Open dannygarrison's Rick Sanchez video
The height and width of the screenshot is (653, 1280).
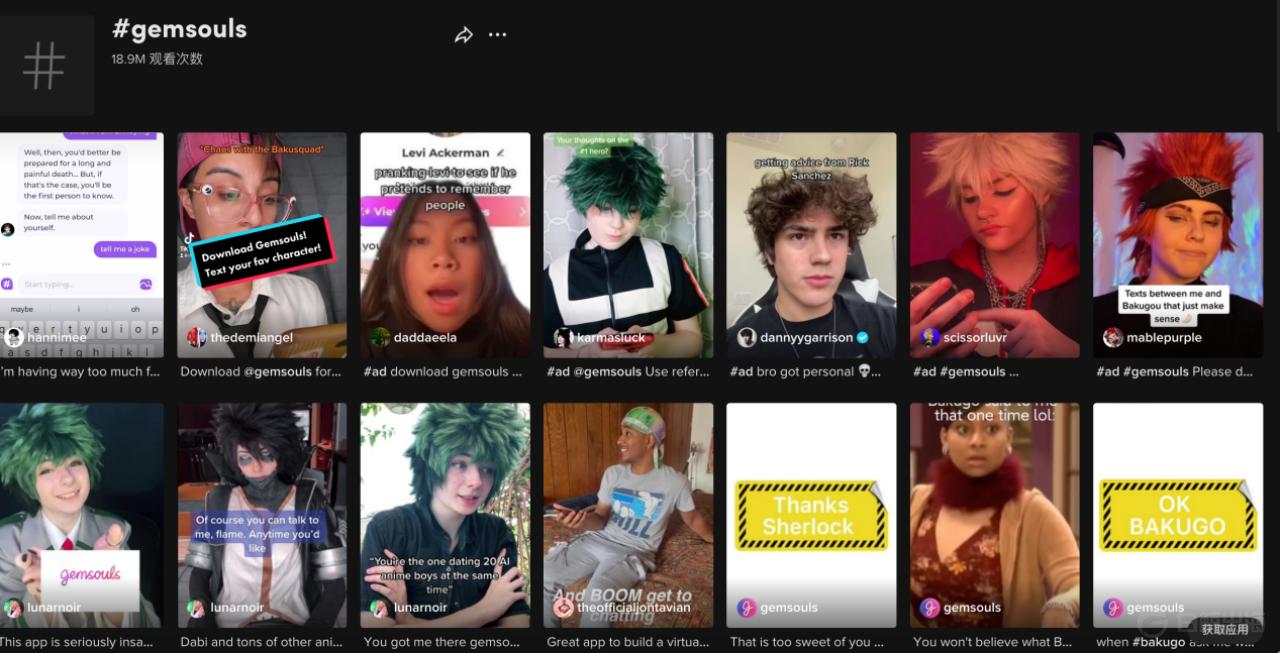(x=811, y=245)
